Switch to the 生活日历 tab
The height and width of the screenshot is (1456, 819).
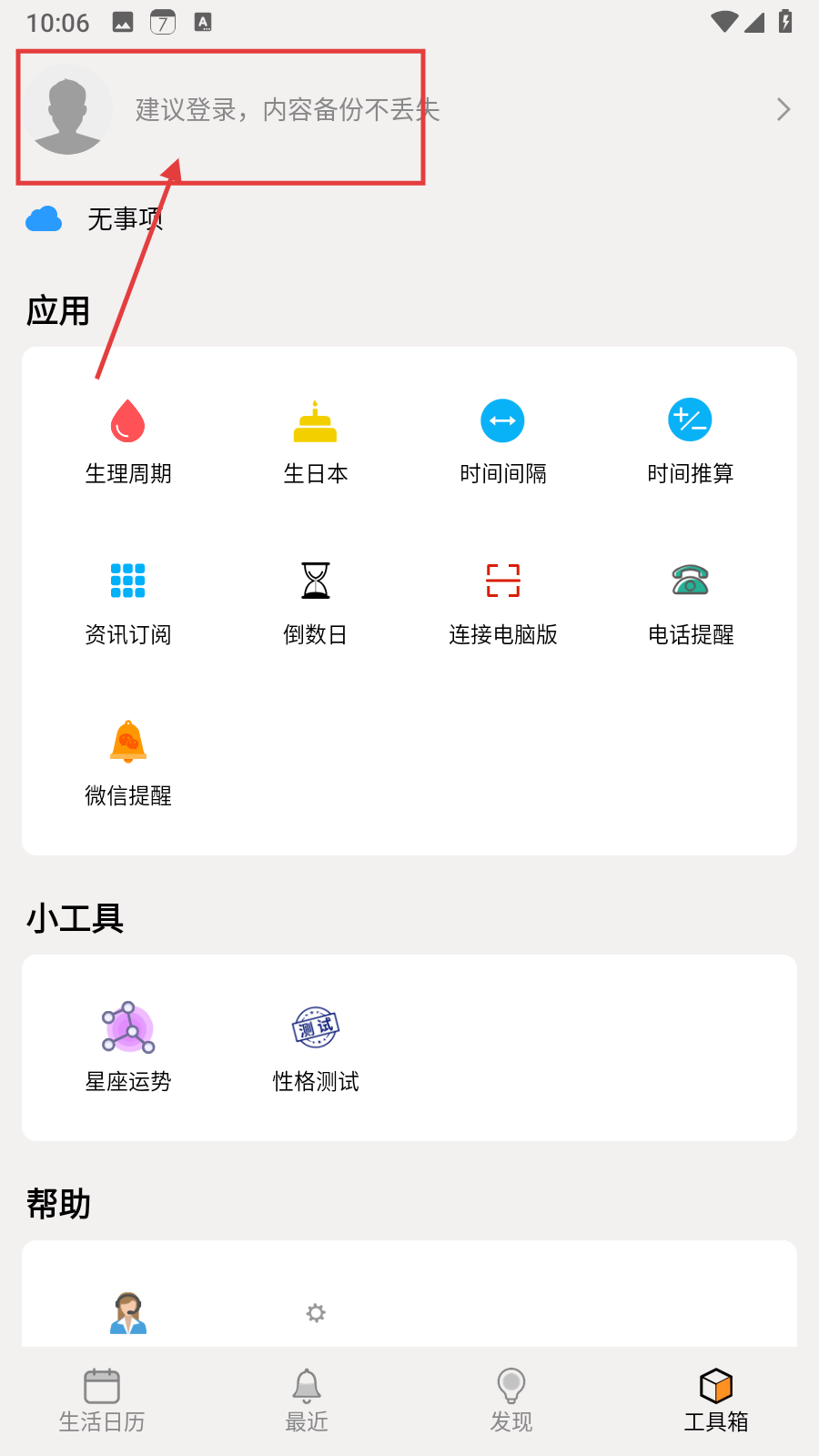(102, 1400)
